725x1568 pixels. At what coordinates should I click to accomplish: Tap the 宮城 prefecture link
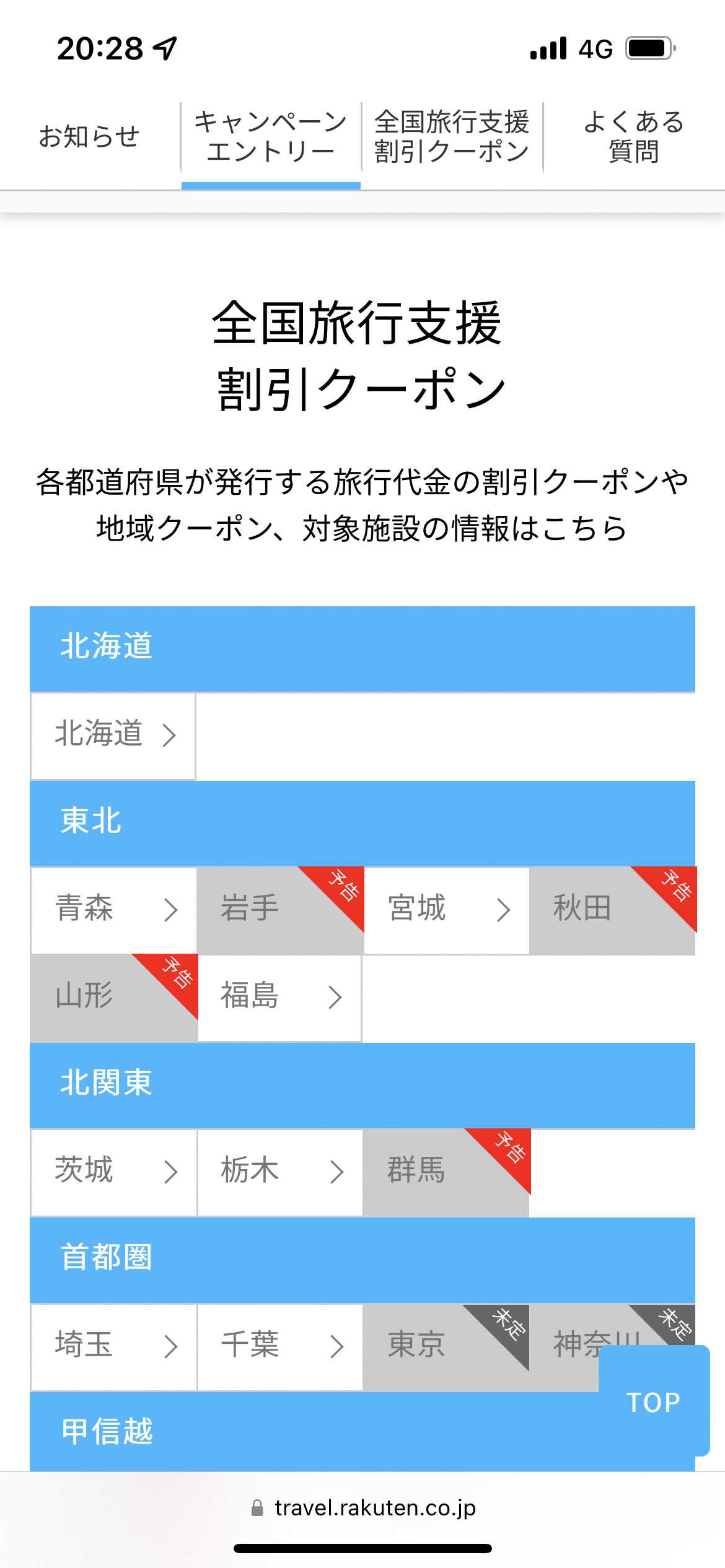pos(446,910)
